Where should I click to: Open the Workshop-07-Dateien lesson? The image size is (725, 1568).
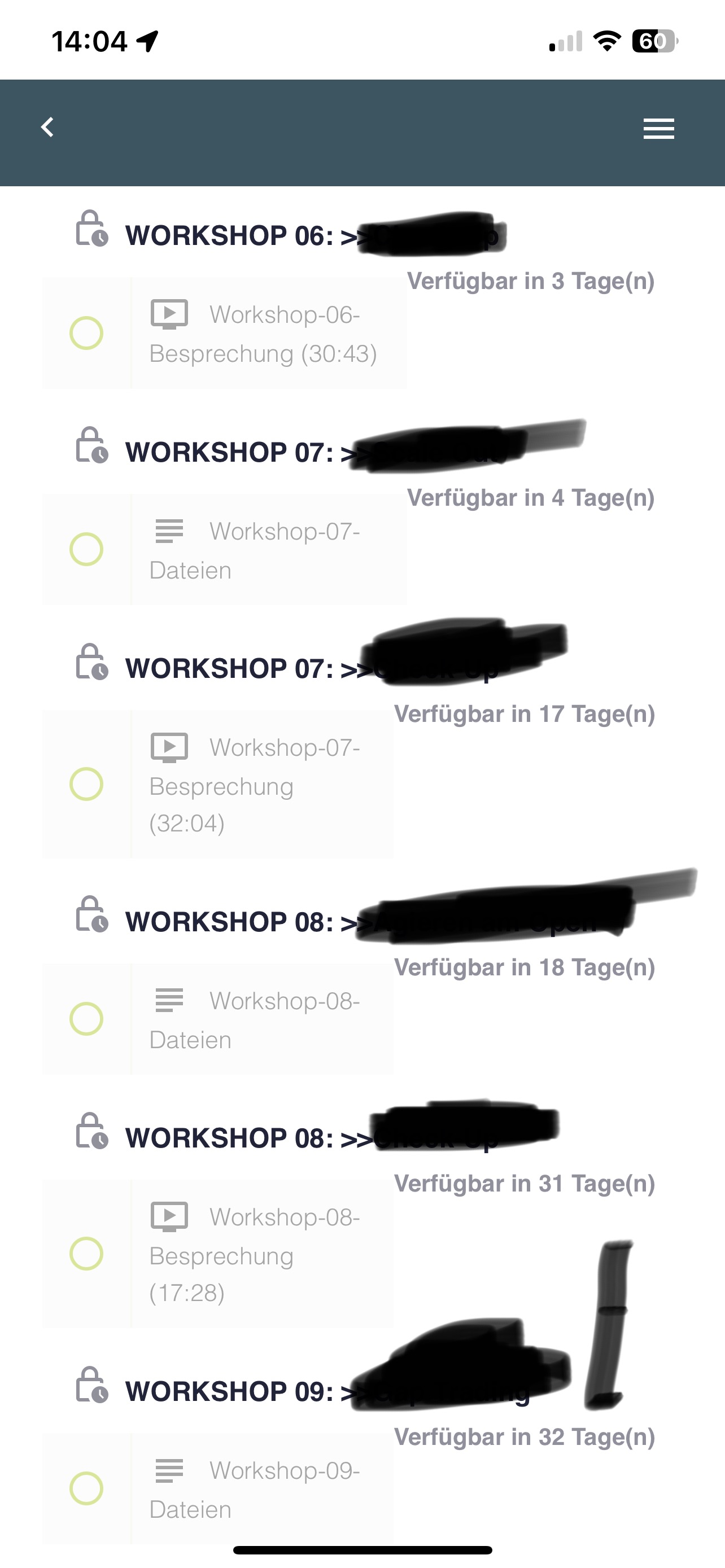point(225,550)
